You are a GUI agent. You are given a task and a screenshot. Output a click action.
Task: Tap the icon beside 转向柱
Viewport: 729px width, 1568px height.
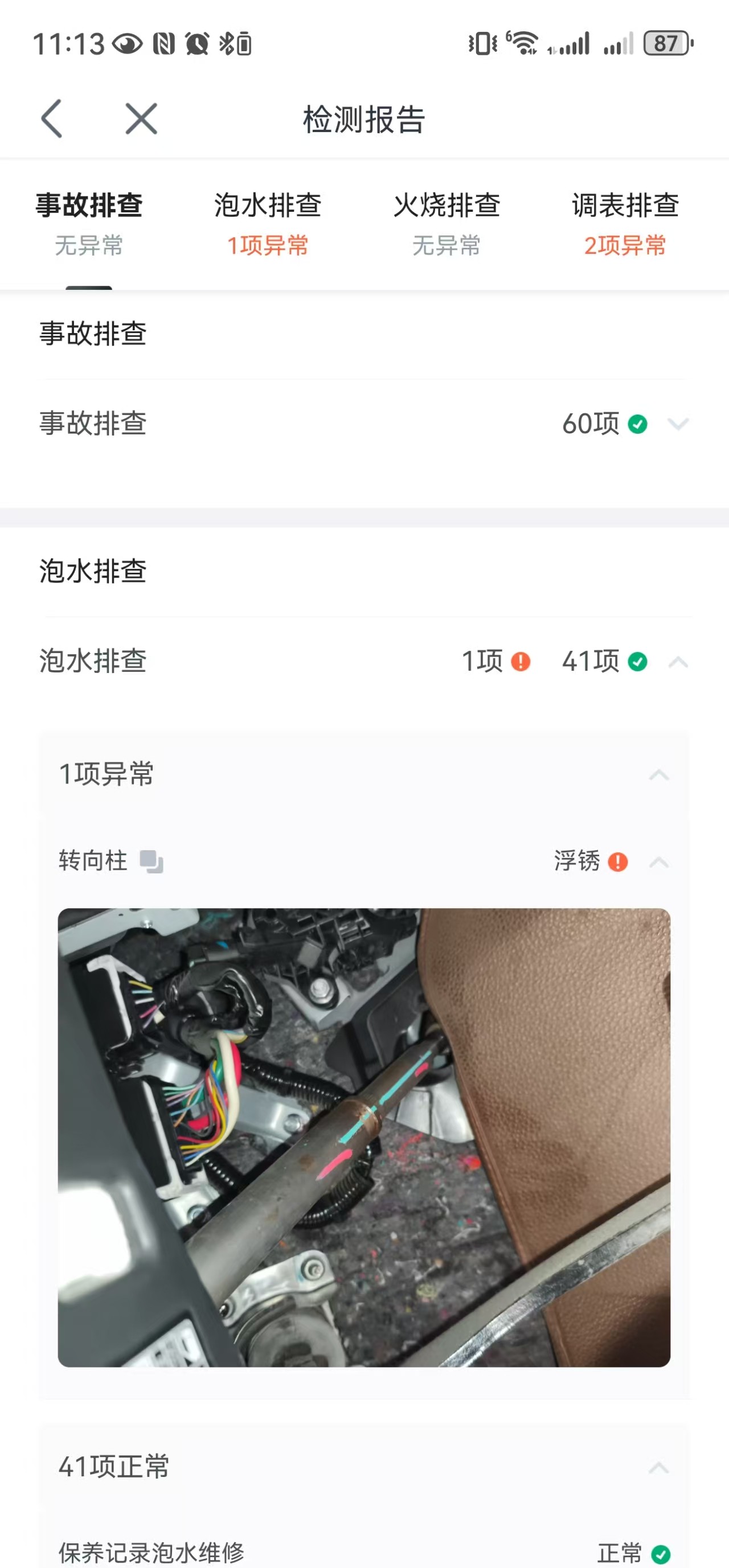pos(151,862)
